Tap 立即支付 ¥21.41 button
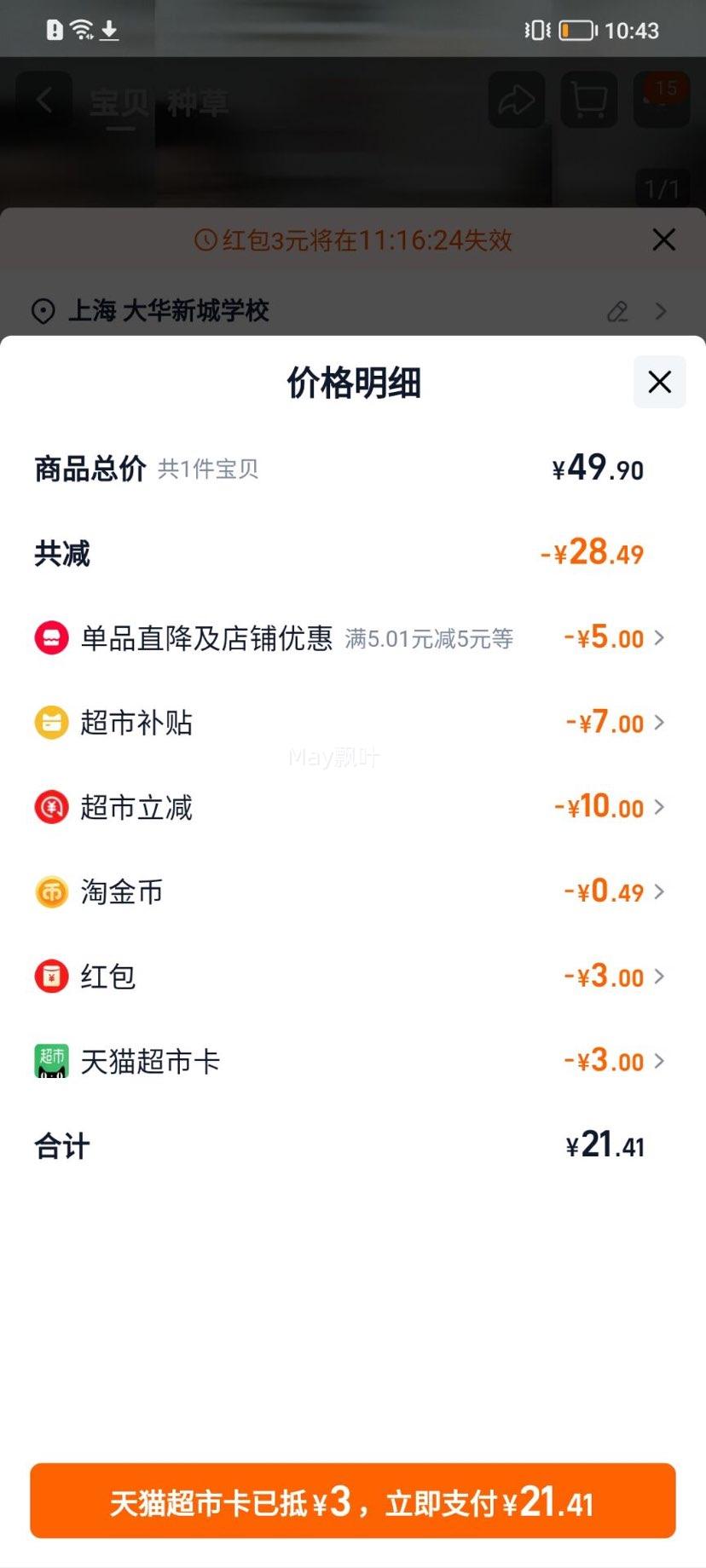706x1568 pixels. [x=353, y=1501]
